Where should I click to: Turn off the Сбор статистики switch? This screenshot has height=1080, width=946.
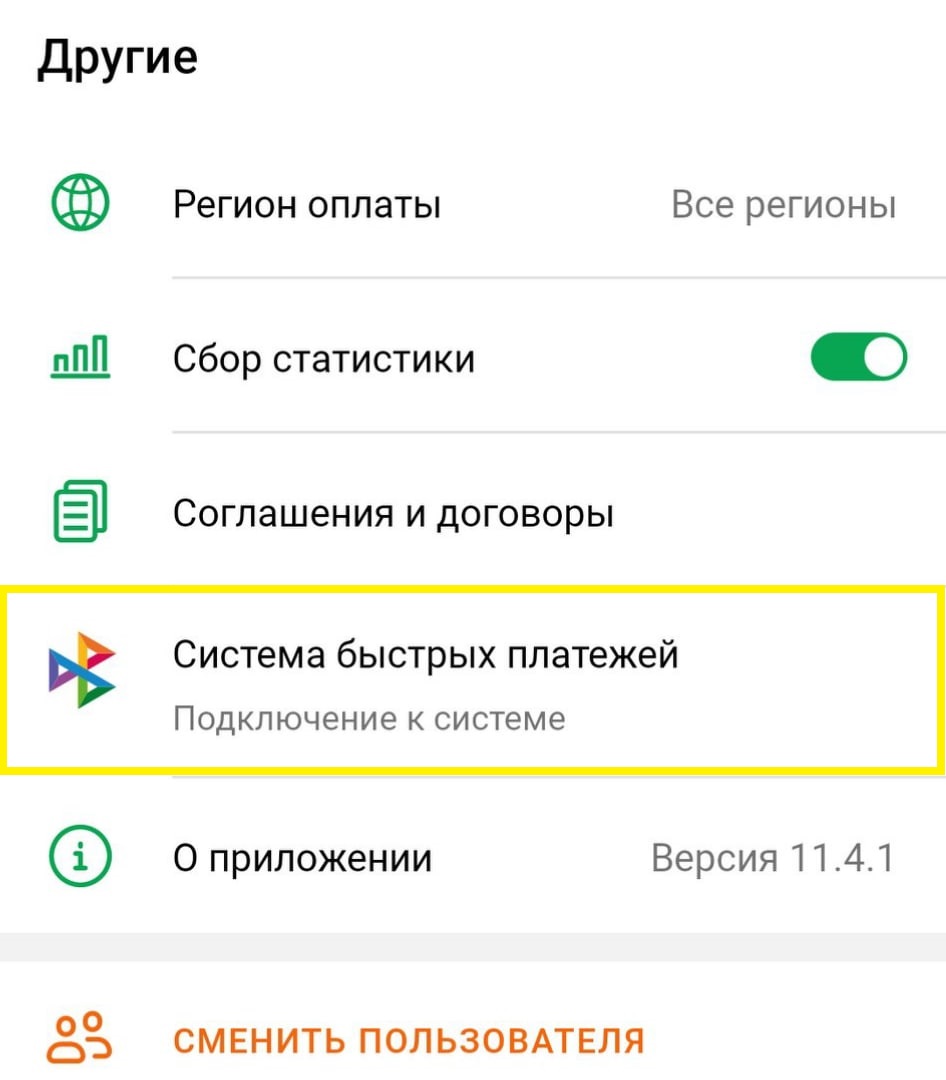click(x=858, y=358)
